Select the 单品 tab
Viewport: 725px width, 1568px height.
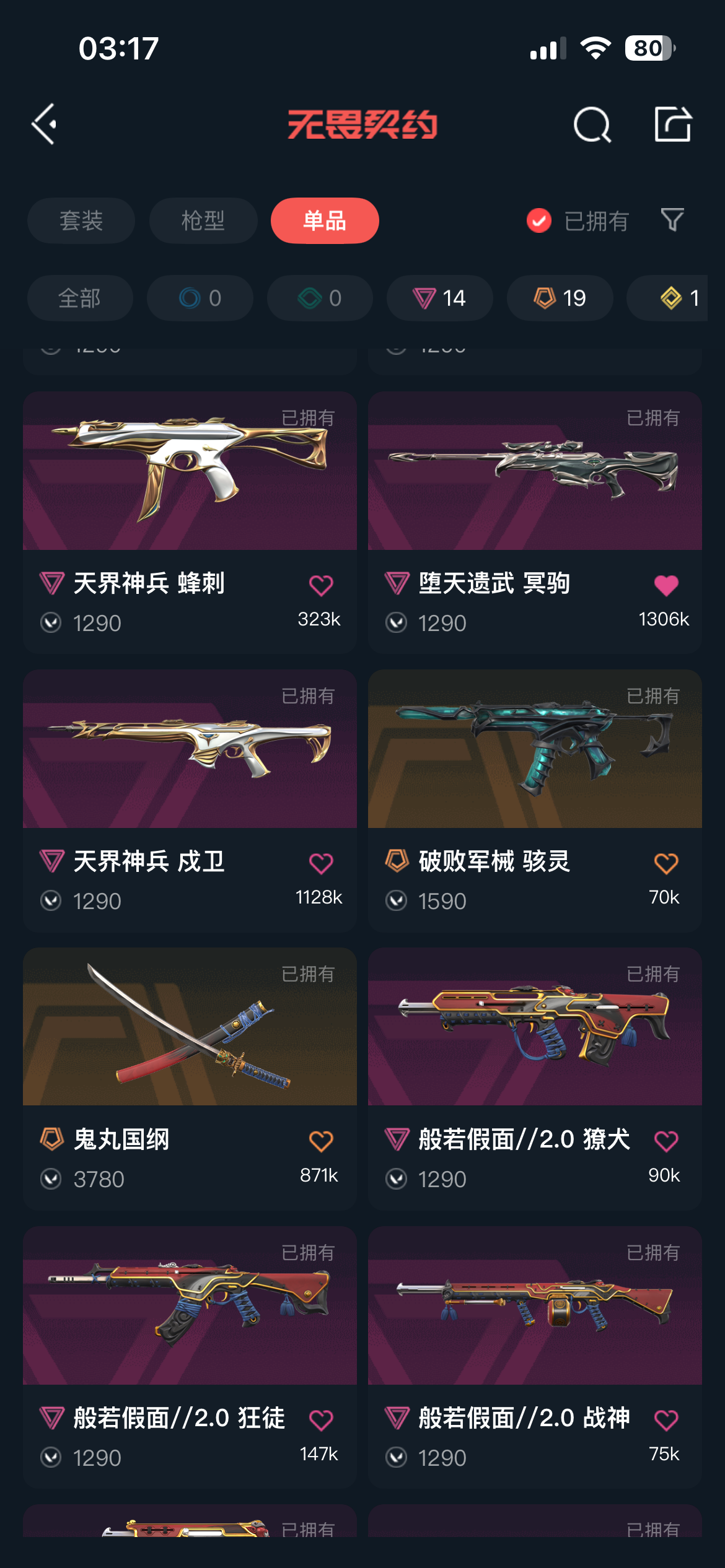pyautogui.click(x=325, y=221)
